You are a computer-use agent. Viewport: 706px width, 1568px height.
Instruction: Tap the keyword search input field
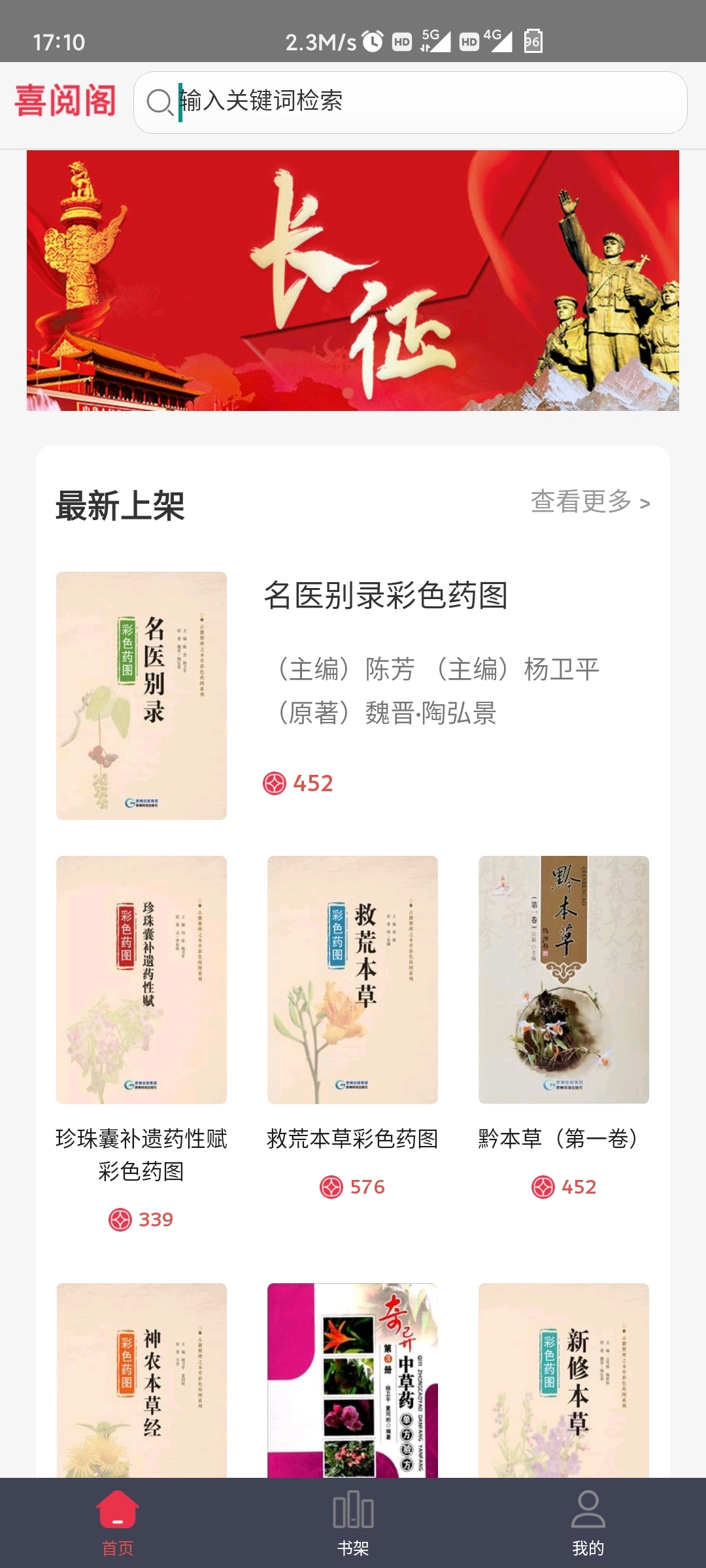[x=405, y=102]
